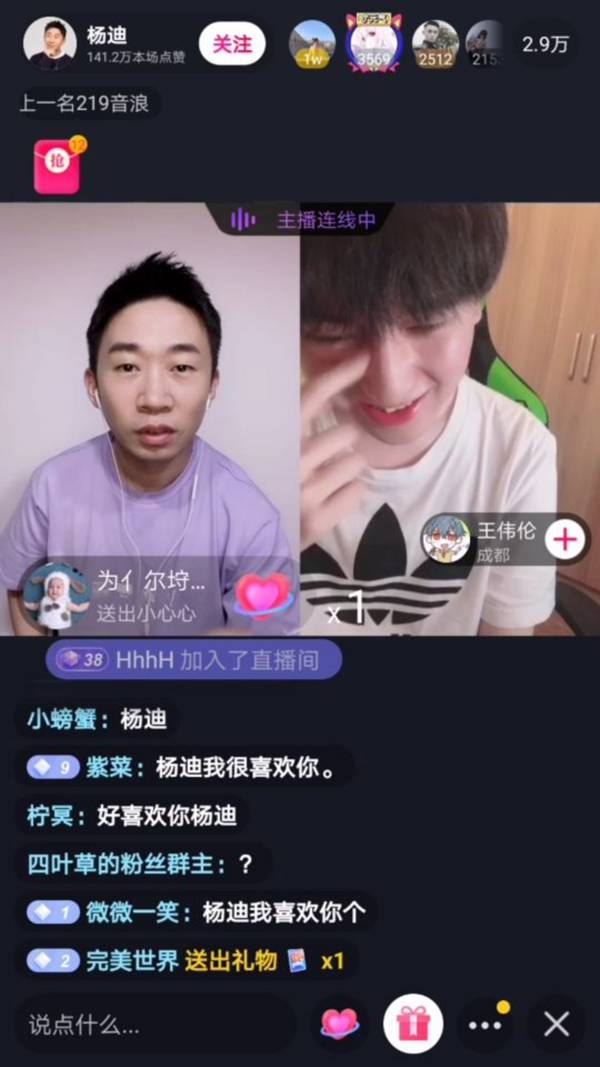View the viewer avatar labeled 2512
The image size is (600, 1067).
[x=435, y=44]
